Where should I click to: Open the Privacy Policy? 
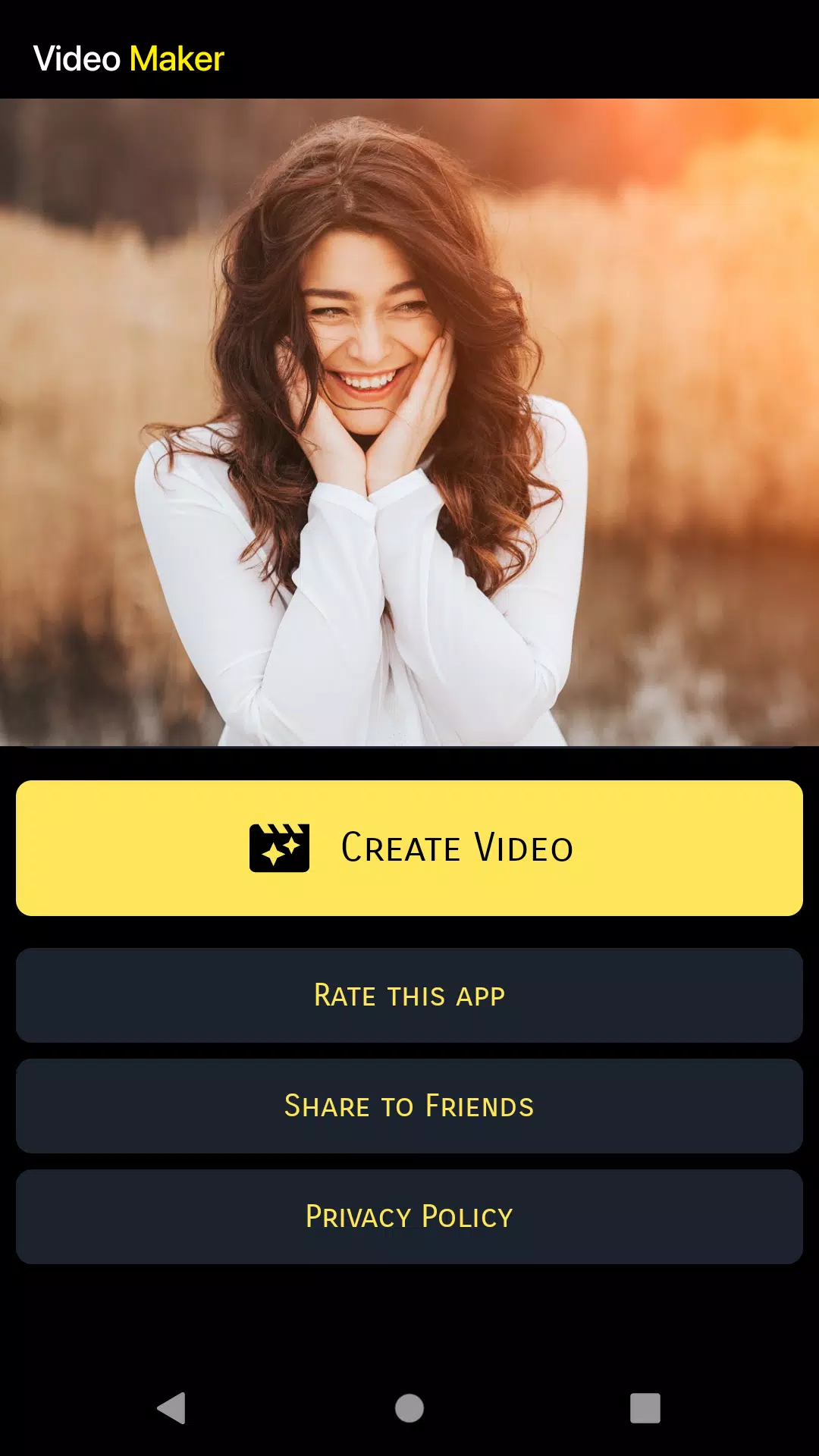click(409, 1216)
